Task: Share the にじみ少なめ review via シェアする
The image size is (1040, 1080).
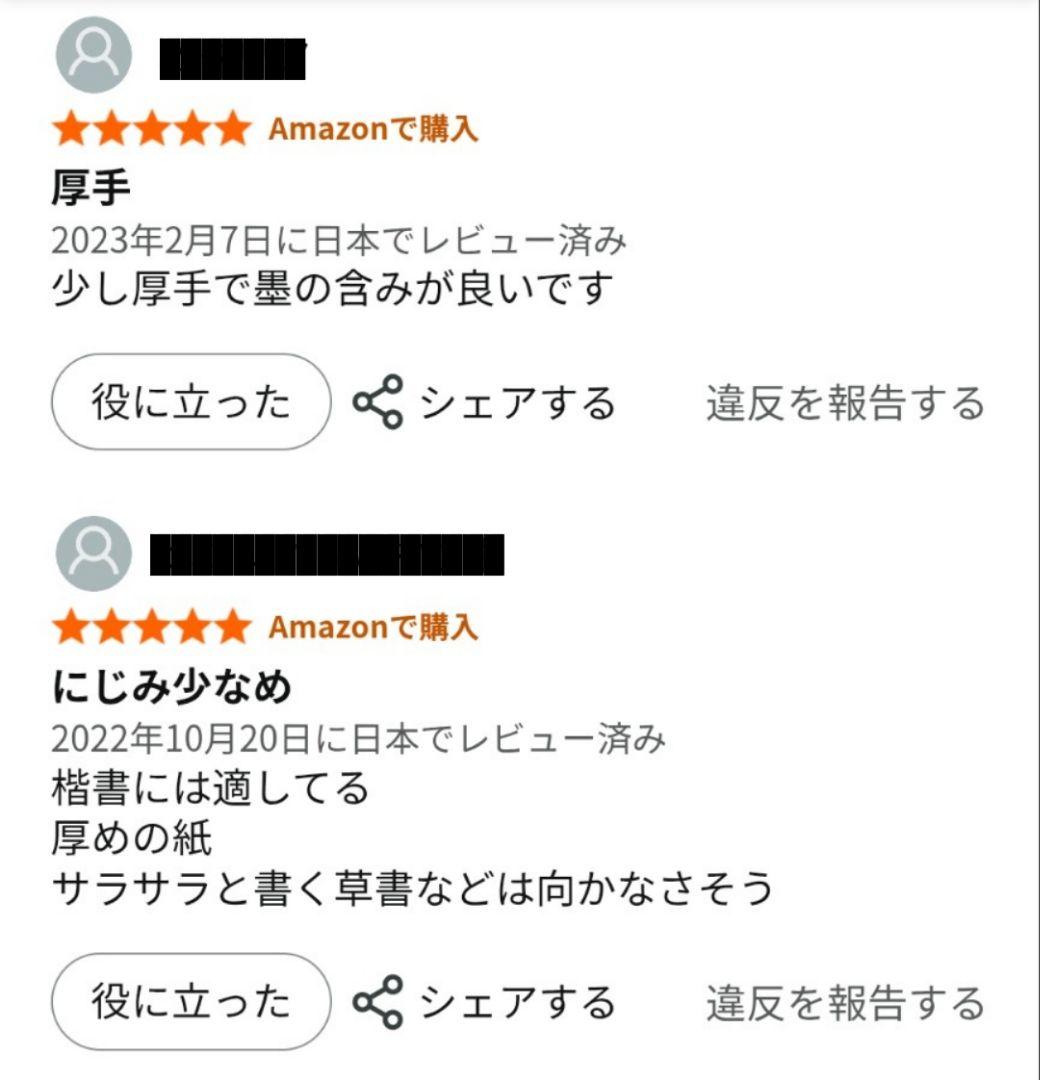Action: click(484, 1002)
